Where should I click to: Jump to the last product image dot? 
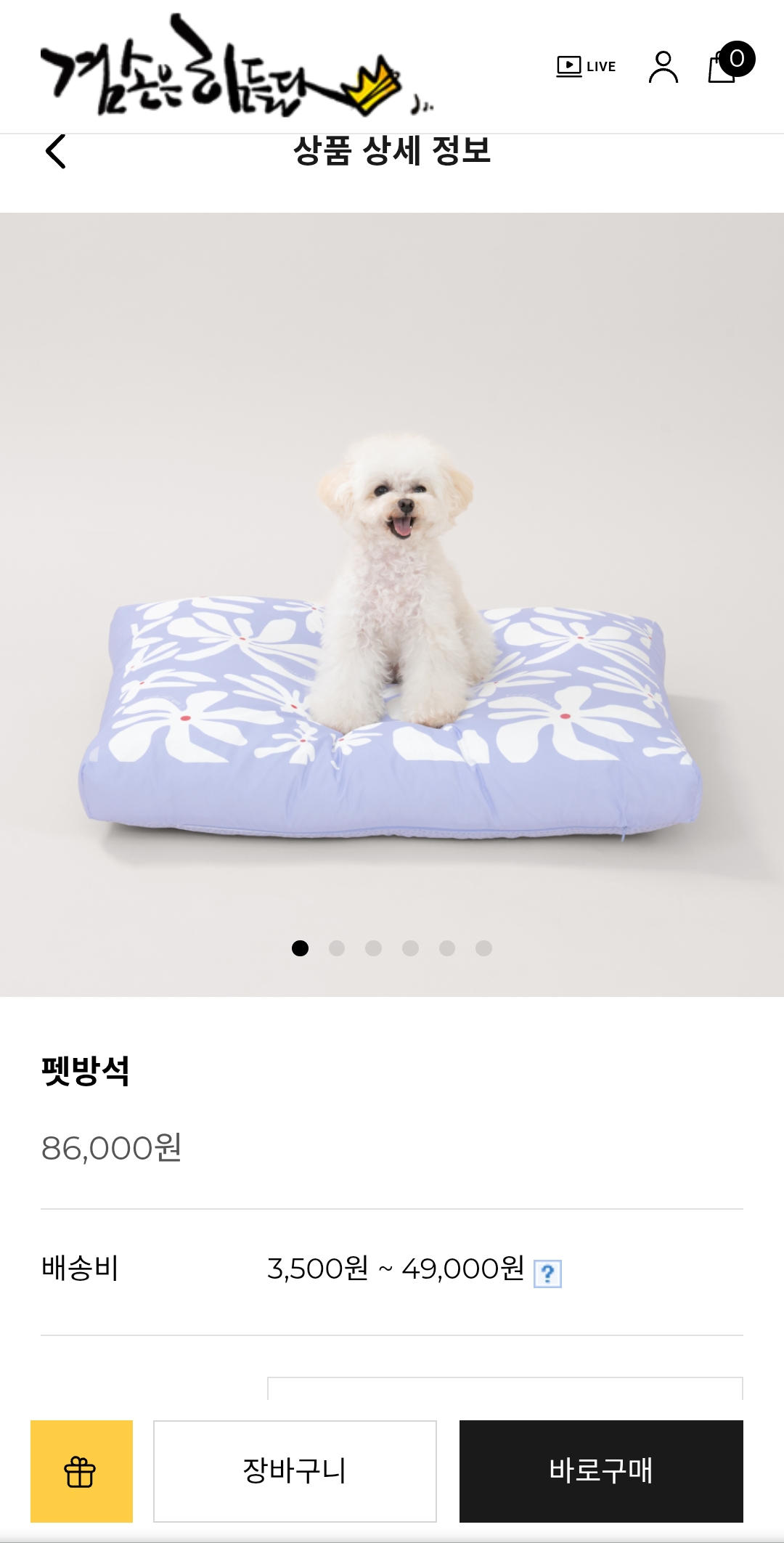pyautogui.click(x=484, y=948)
